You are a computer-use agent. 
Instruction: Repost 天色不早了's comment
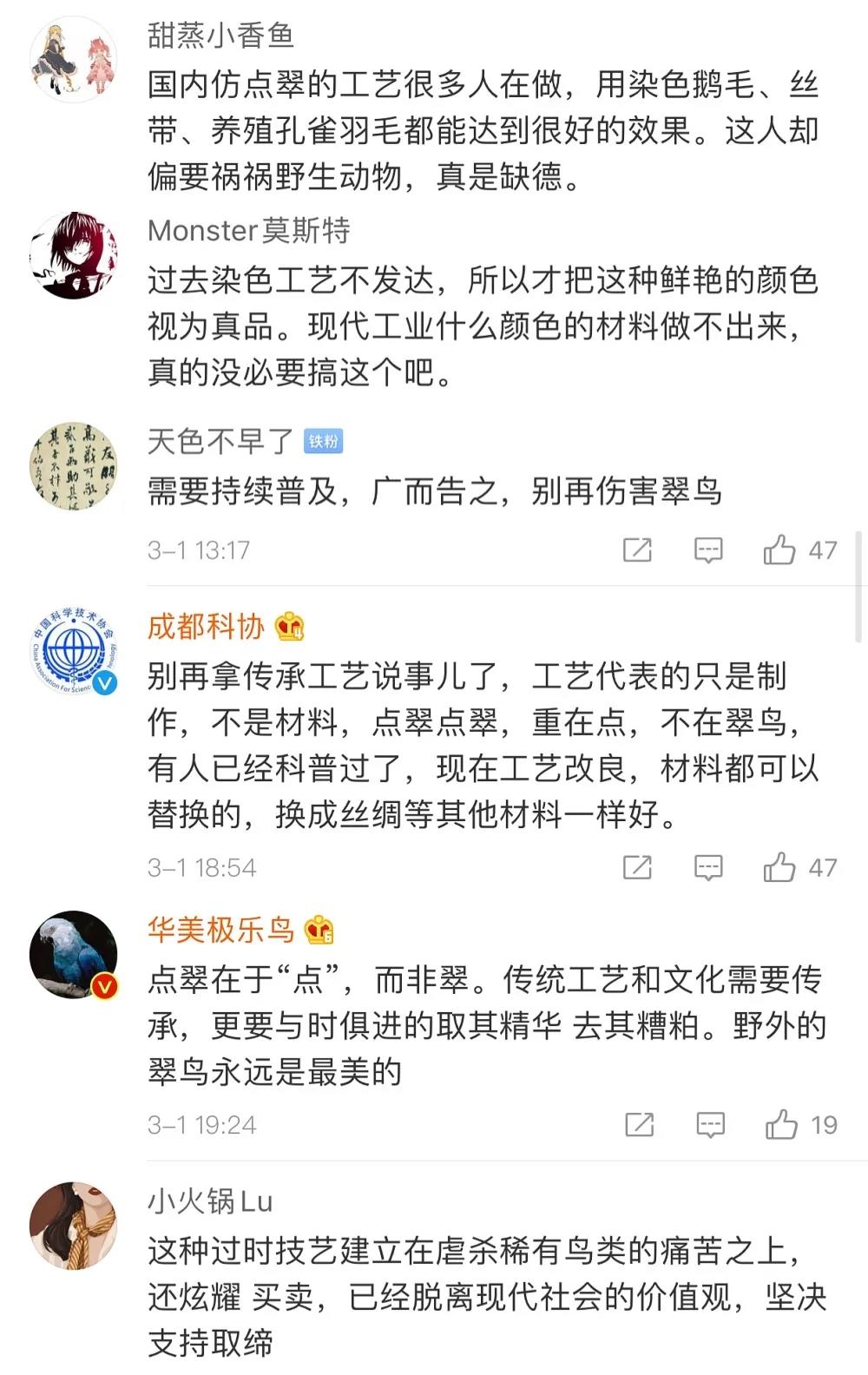(x=637, y=550)
